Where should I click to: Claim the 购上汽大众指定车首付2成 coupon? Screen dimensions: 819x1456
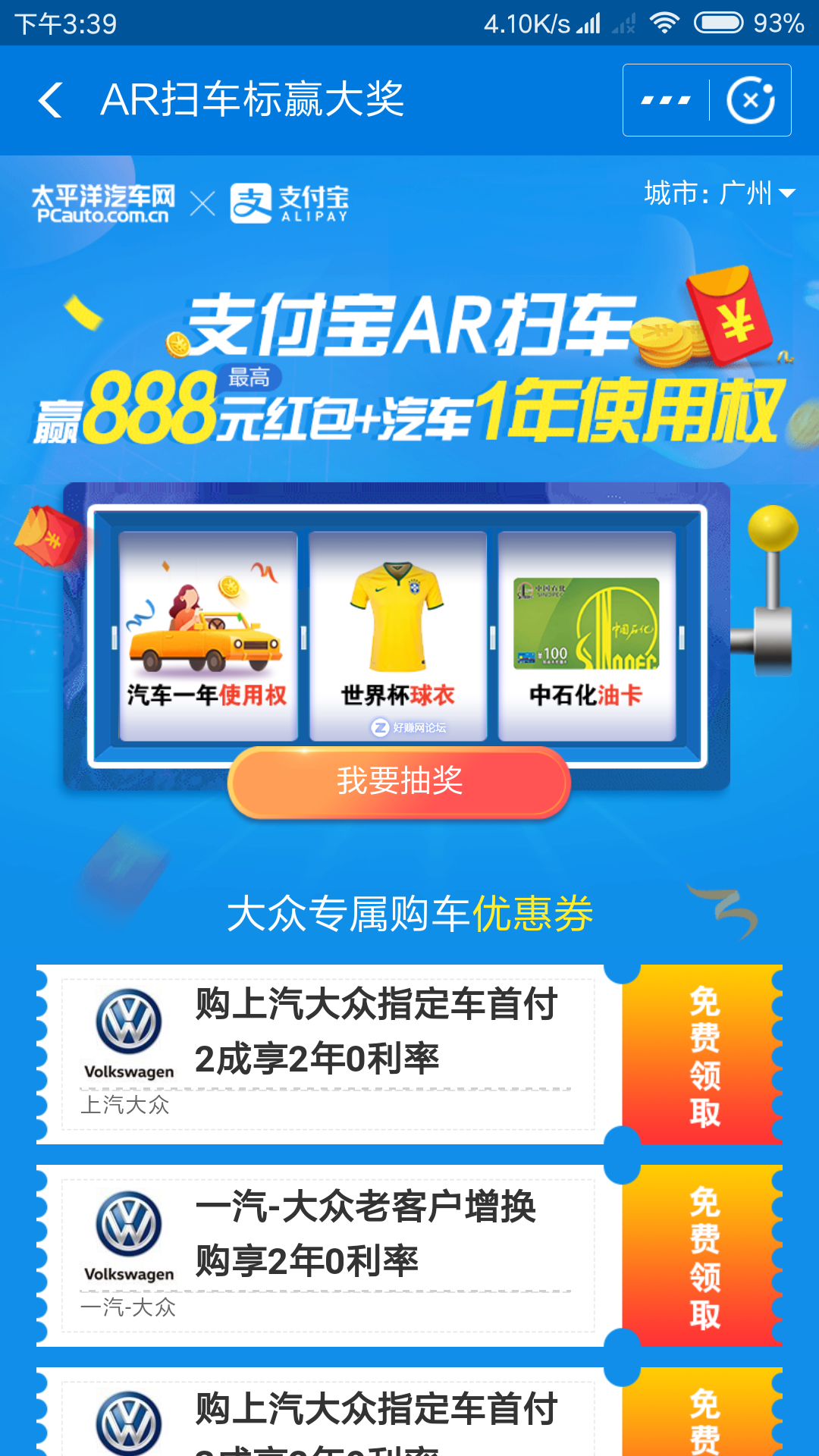704,1055
